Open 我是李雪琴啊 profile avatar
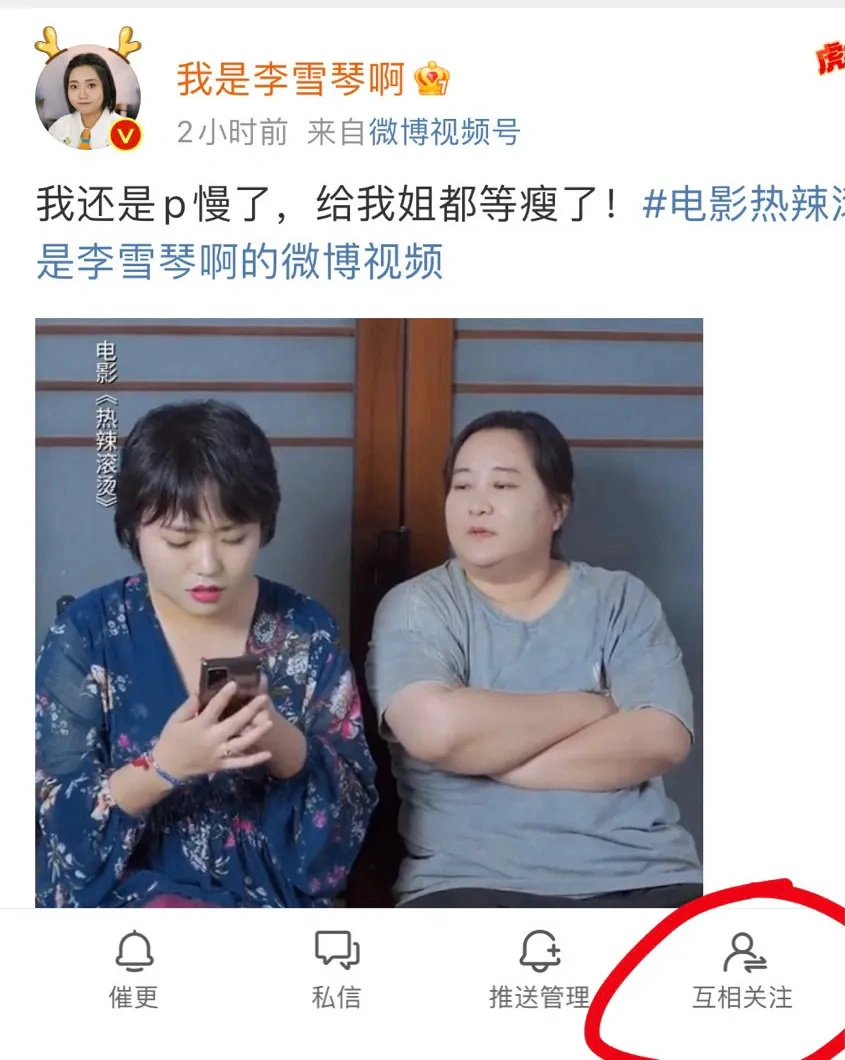Viewport: 845px width, 1060px height. pyautogui.click(x=88, y=98)
